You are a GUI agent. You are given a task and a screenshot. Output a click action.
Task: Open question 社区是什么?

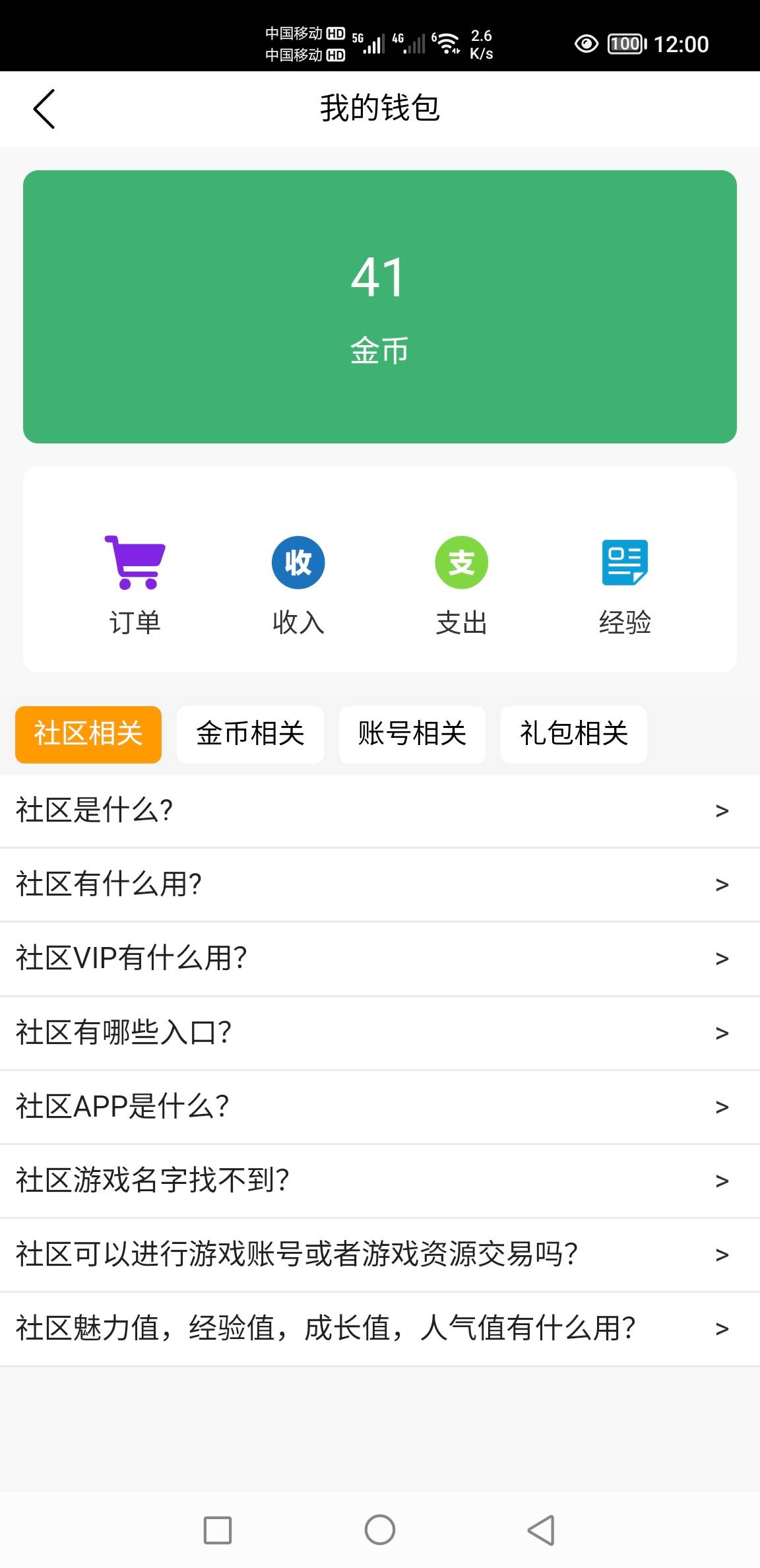[380, 810]
